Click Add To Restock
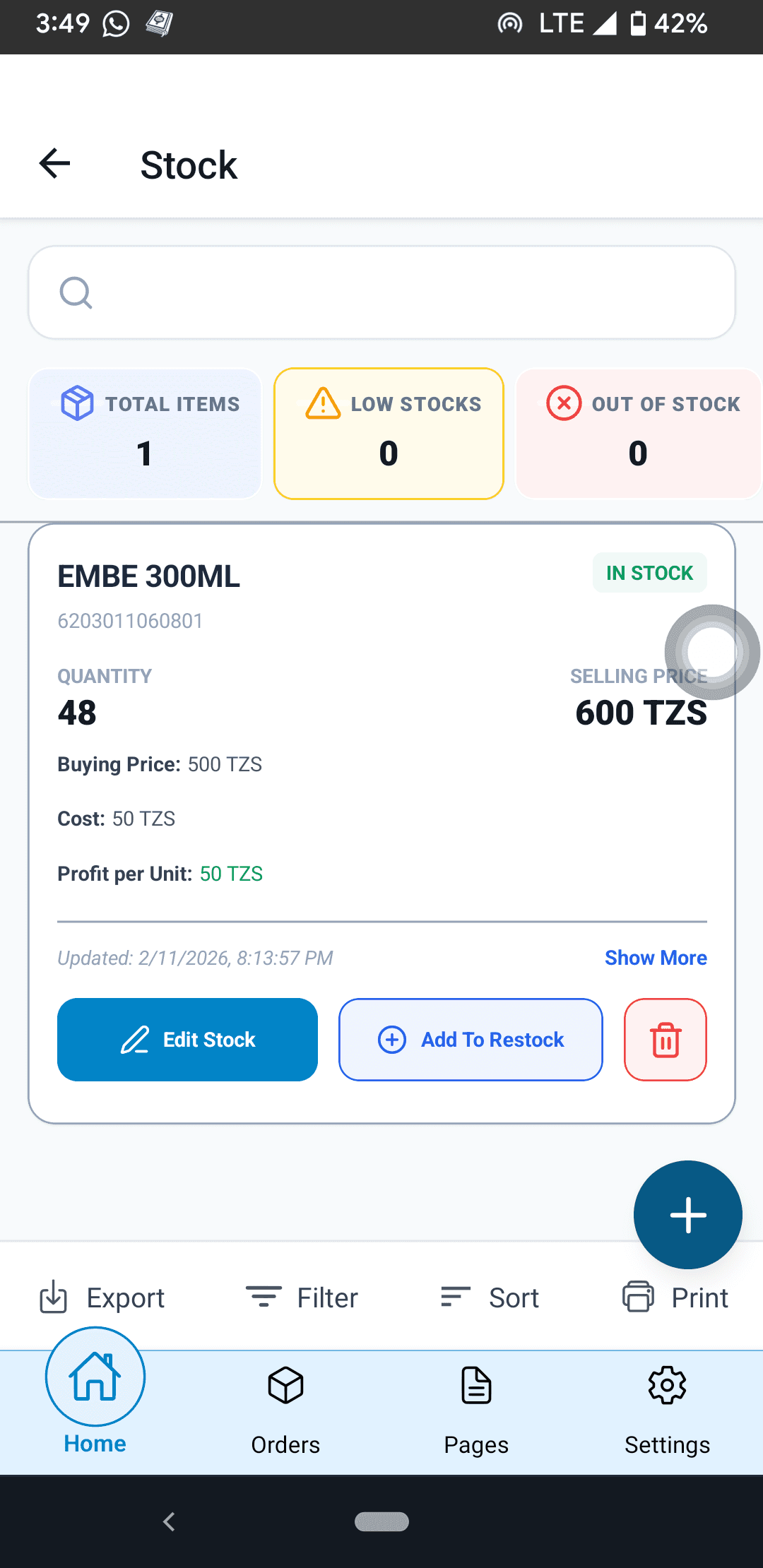This screenshot has width=763, height=1568. click(x=470, y=1039)
